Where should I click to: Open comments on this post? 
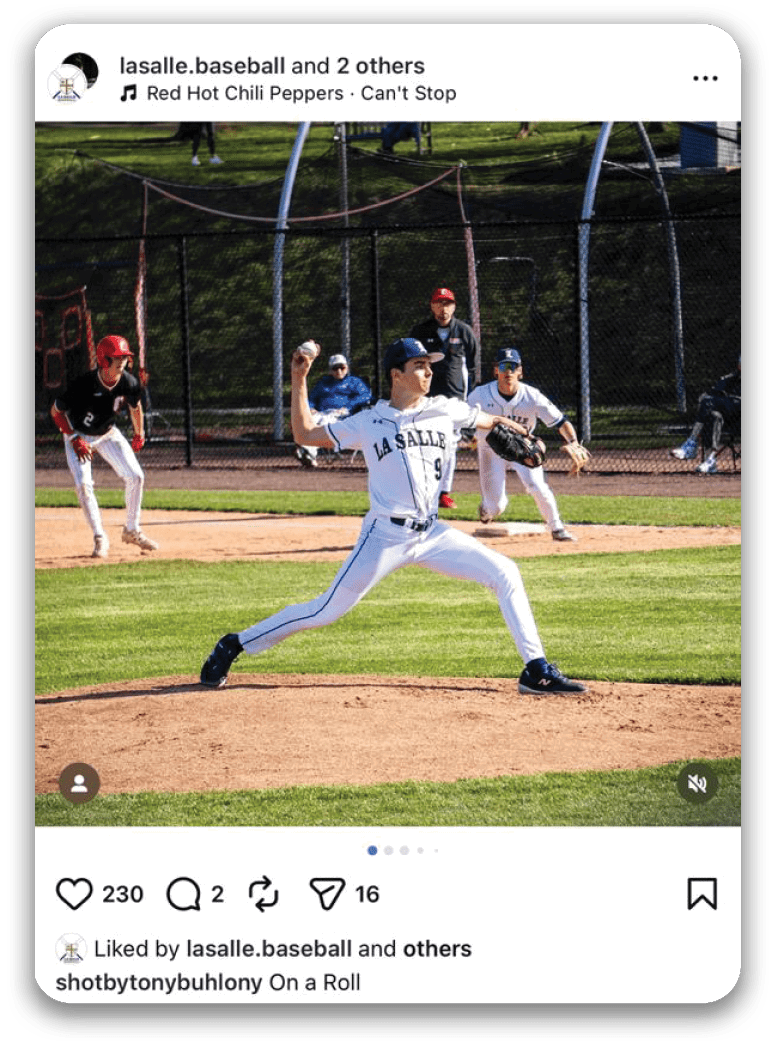[183, 893]
